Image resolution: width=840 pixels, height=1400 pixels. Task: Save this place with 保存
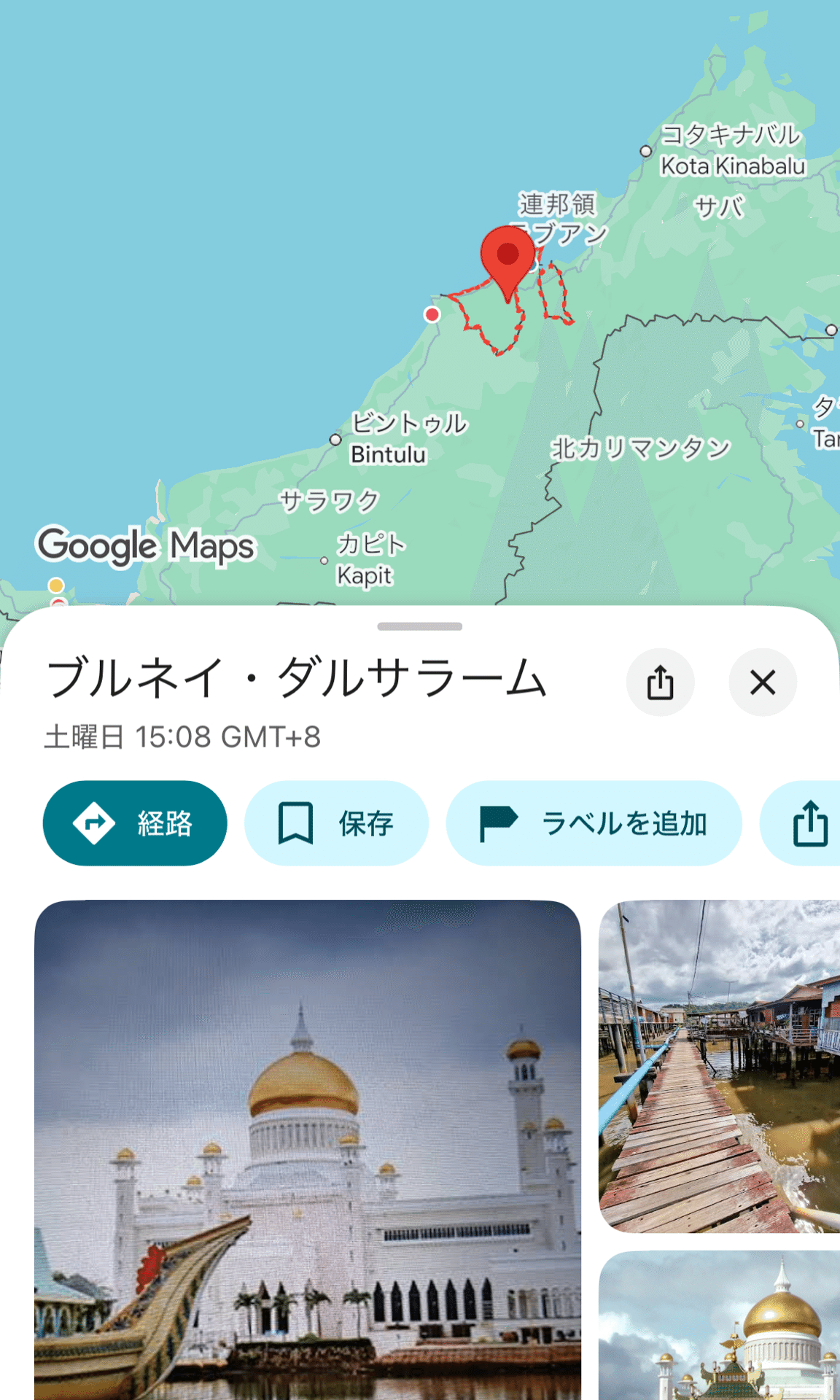pyautogui.click(x=336, y=823)
